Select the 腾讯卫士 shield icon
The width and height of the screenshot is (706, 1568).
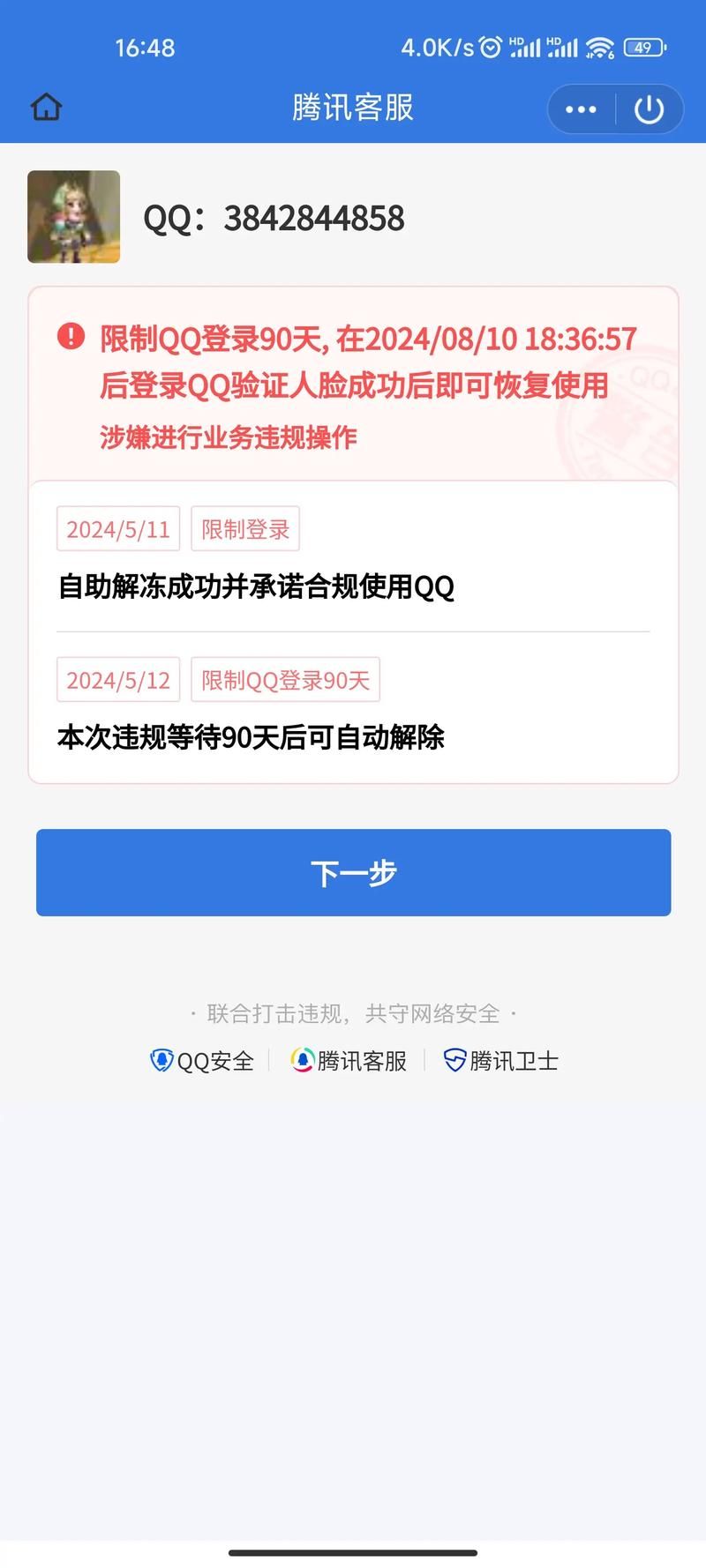click(x=454, y=1061)
